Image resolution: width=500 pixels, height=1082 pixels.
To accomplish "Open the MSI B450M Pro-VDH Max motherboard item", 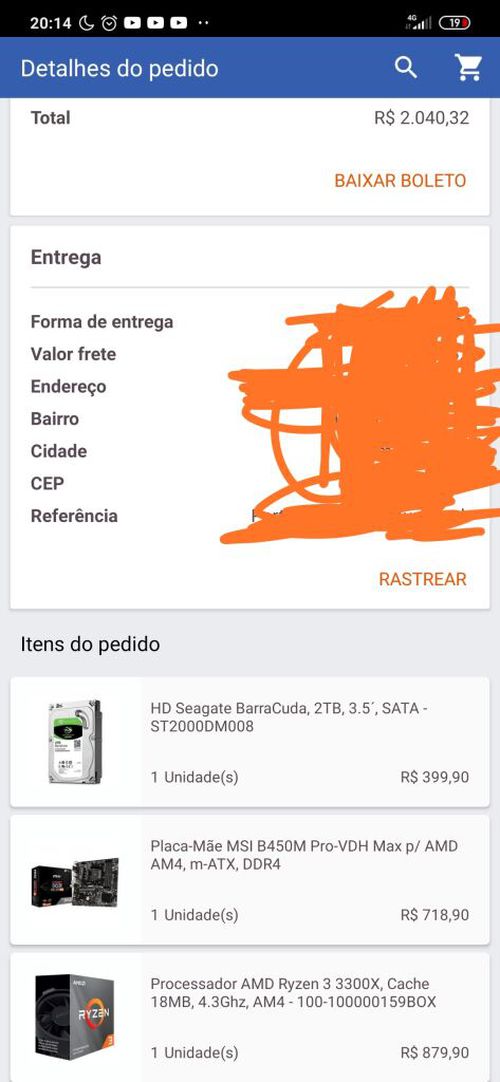I will [x=250, y=880].
